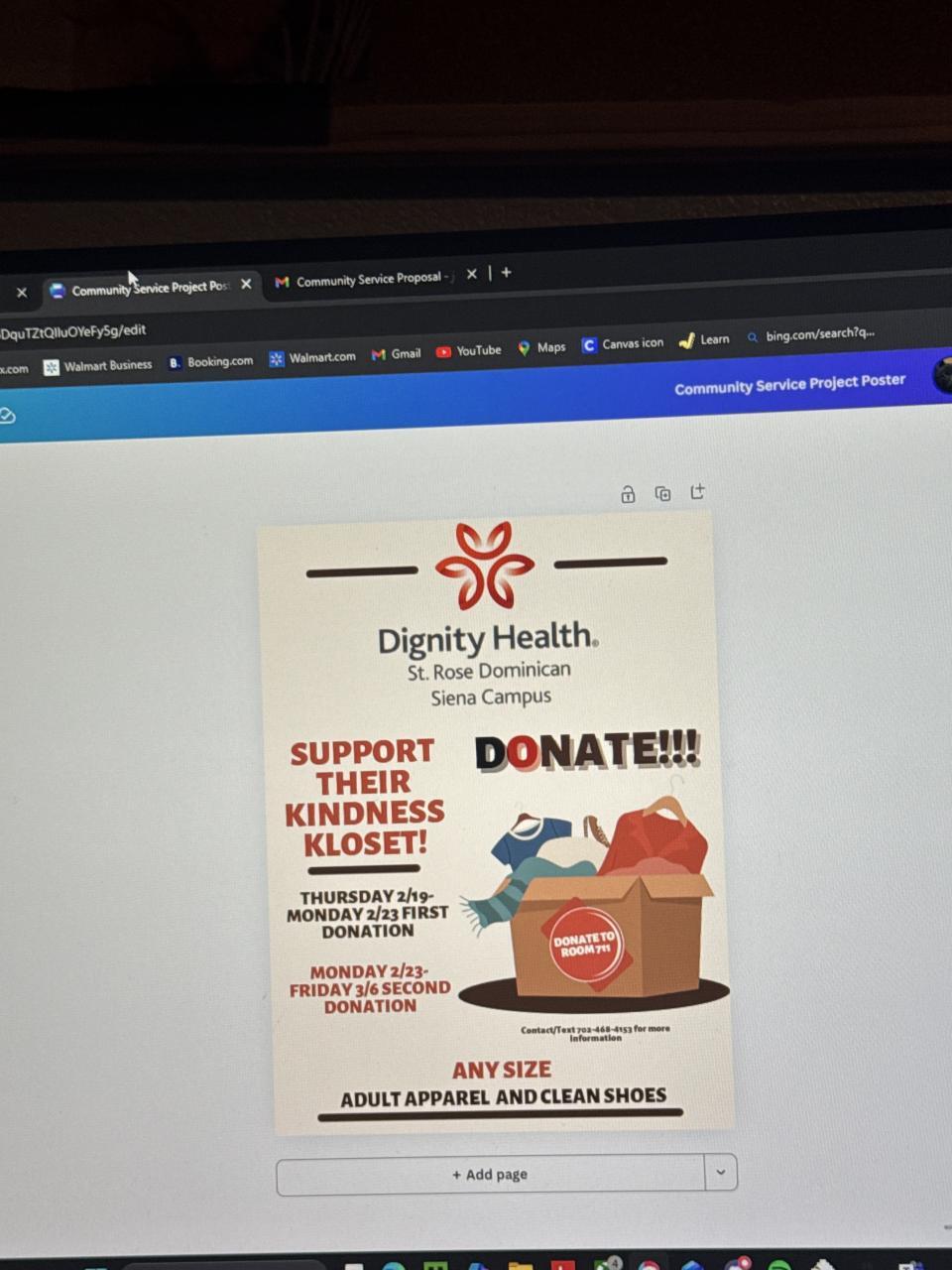Open the Walmart Business bookmark
This screenshot has height=1270, width=952.
pyautogui.click(x=98, y=366)
